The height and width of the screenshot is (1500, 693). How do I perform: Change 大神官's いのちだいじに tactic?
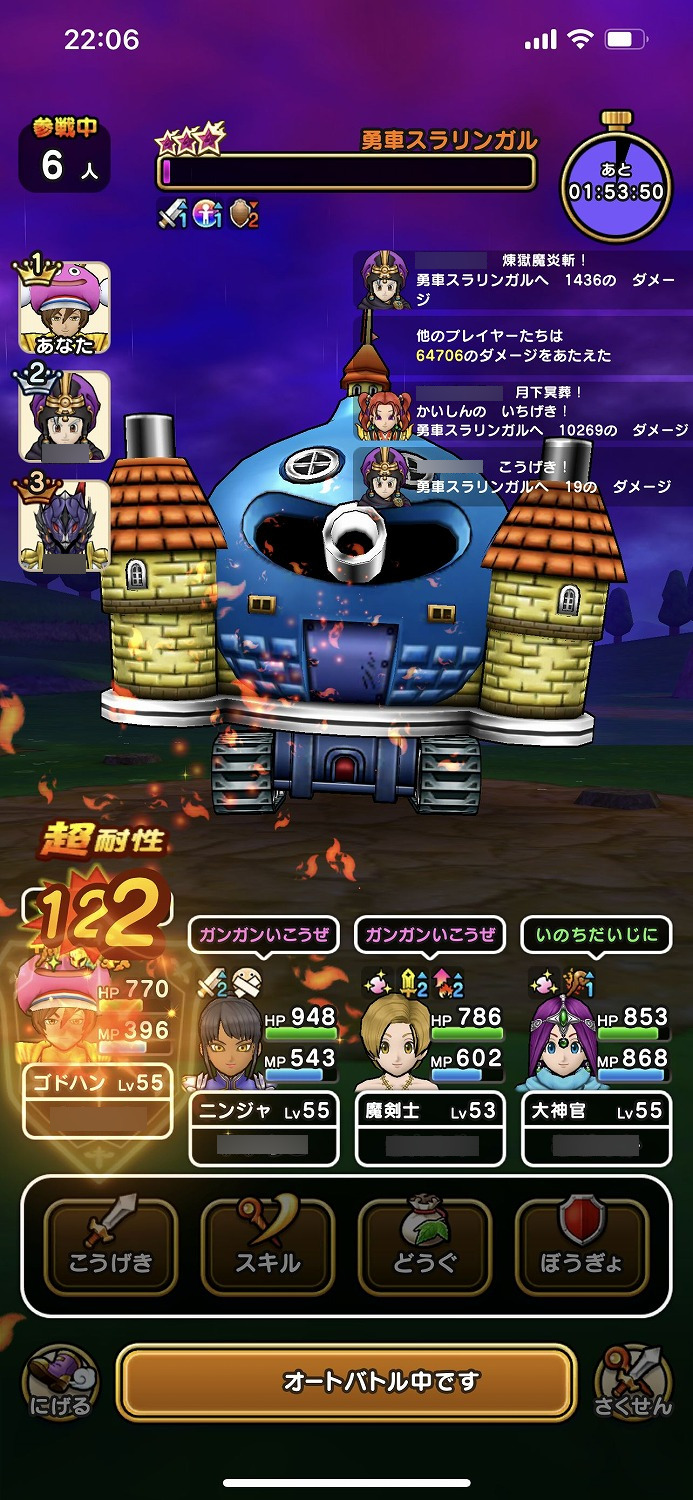(x=596, y=935)
